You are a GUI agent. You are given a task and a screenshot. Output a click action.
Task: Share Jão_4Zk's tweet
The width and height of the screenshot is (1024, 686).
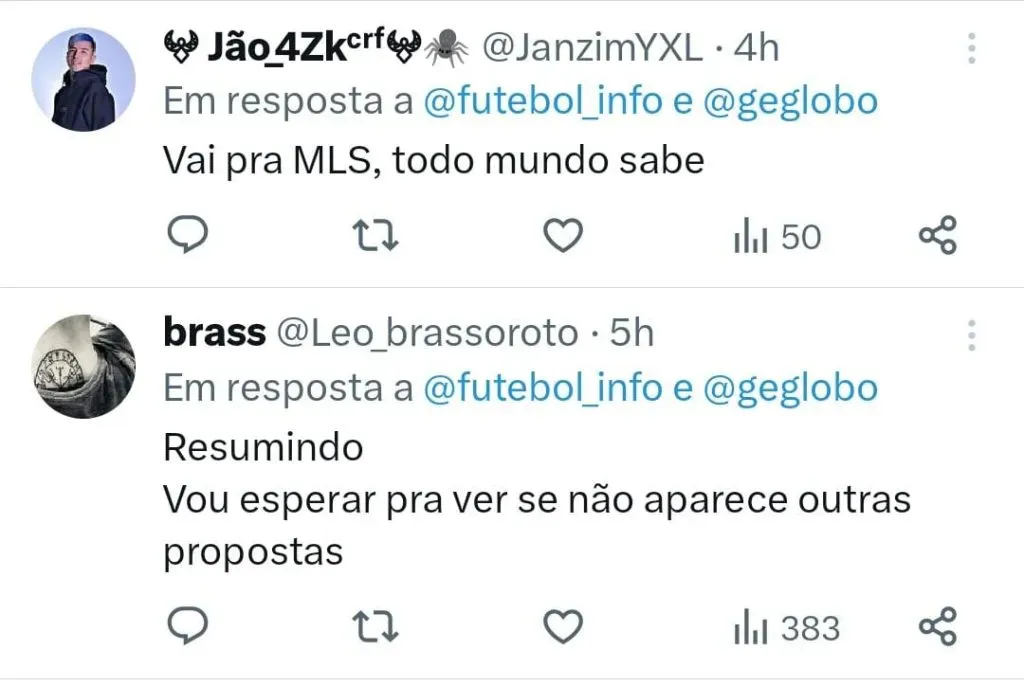coord(938,236)
